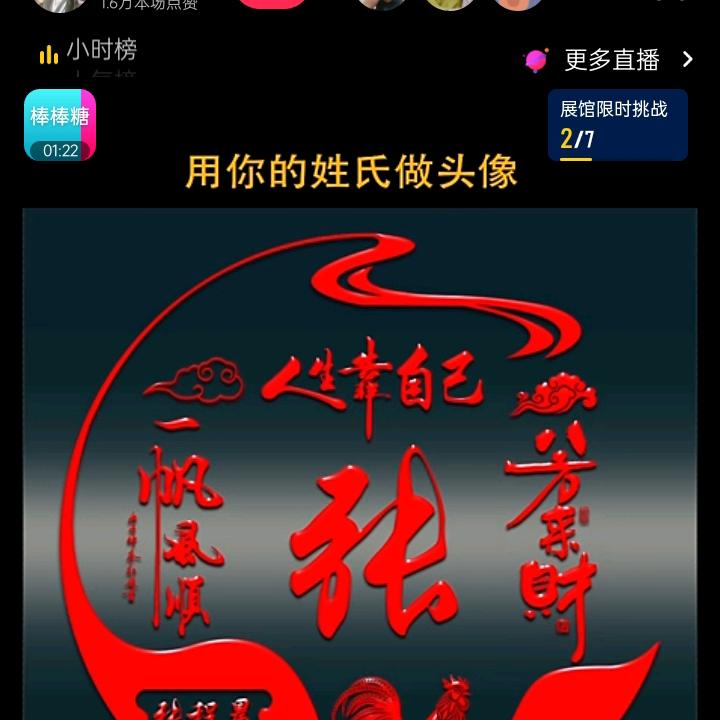Open 更多直播 to see more live streams
720x720 pixels.
[x=610, y=60]
